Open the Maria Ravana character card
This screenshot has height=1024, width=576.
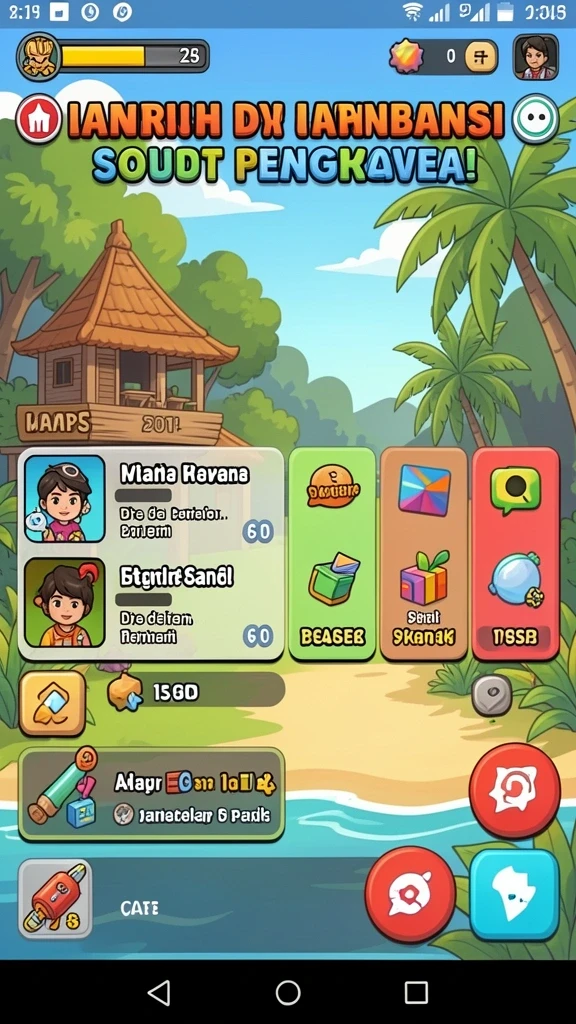pyautogui.click(x=152, y=500)
